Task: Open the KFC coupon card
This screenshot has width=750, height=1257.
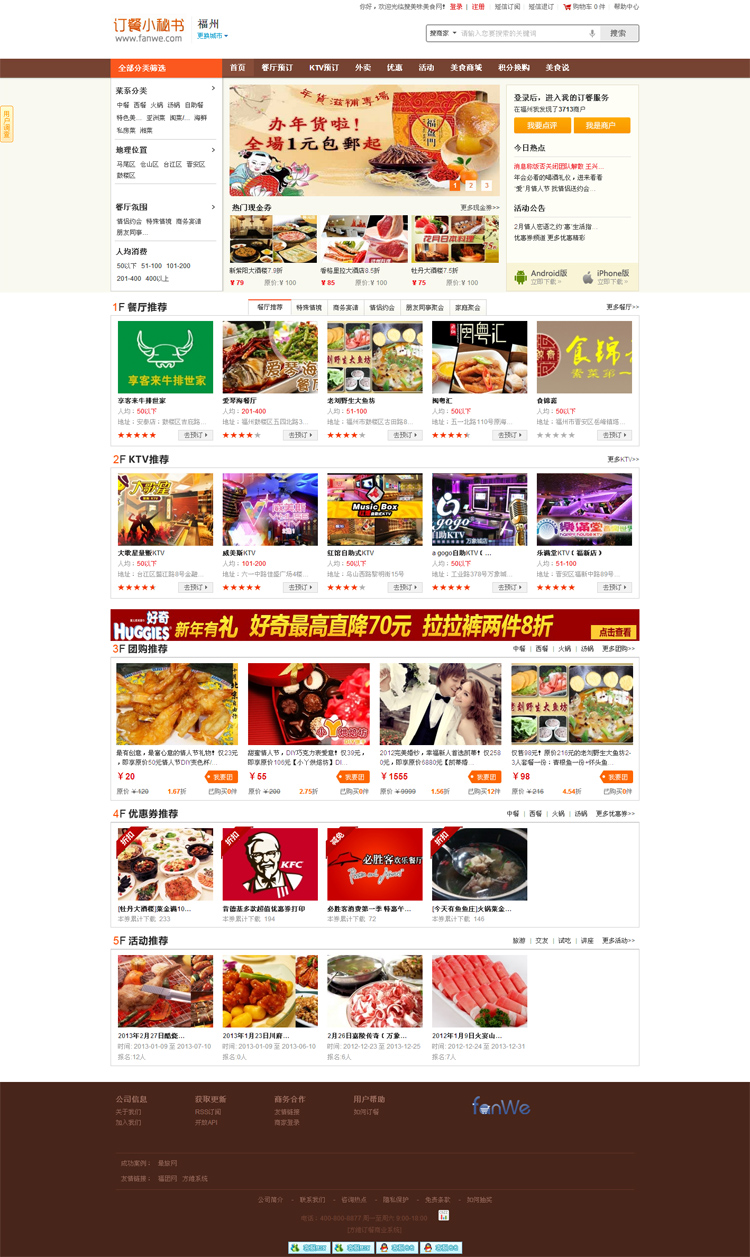Action: 270,865
